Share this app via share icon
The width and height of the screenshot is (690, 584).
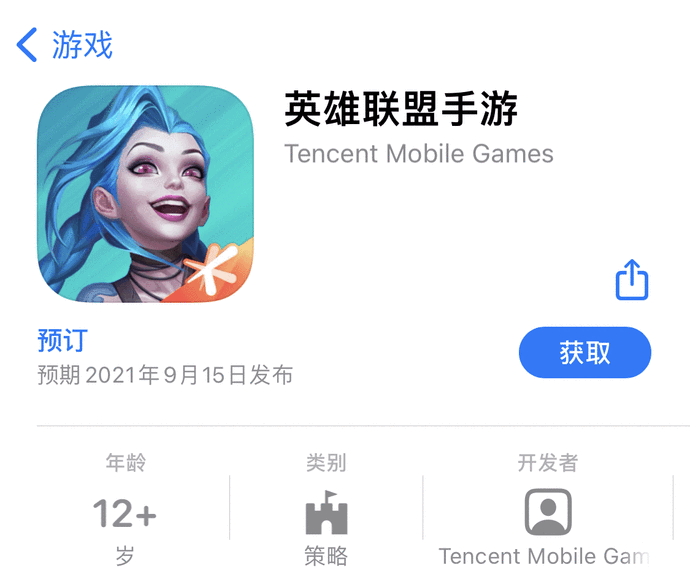click(x=632, y=279)
